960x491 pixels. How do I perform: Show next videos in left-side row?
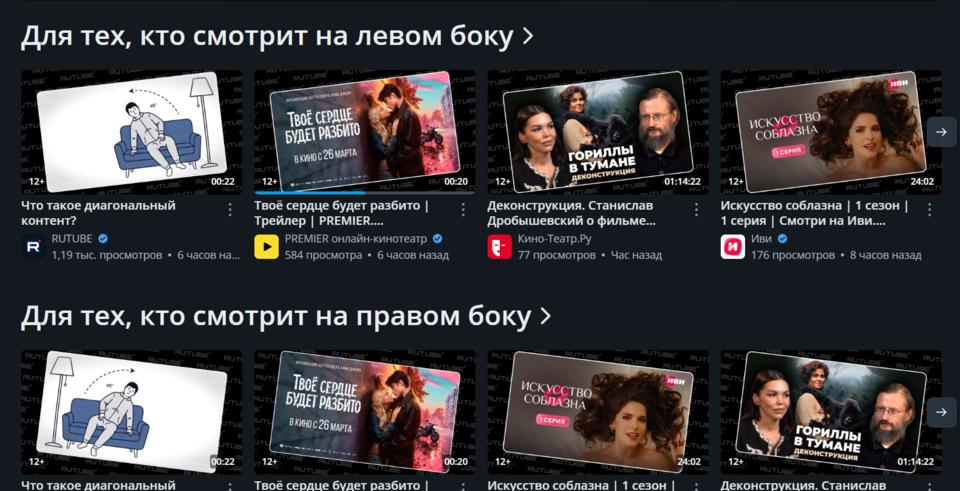click(x=941, y=132)
